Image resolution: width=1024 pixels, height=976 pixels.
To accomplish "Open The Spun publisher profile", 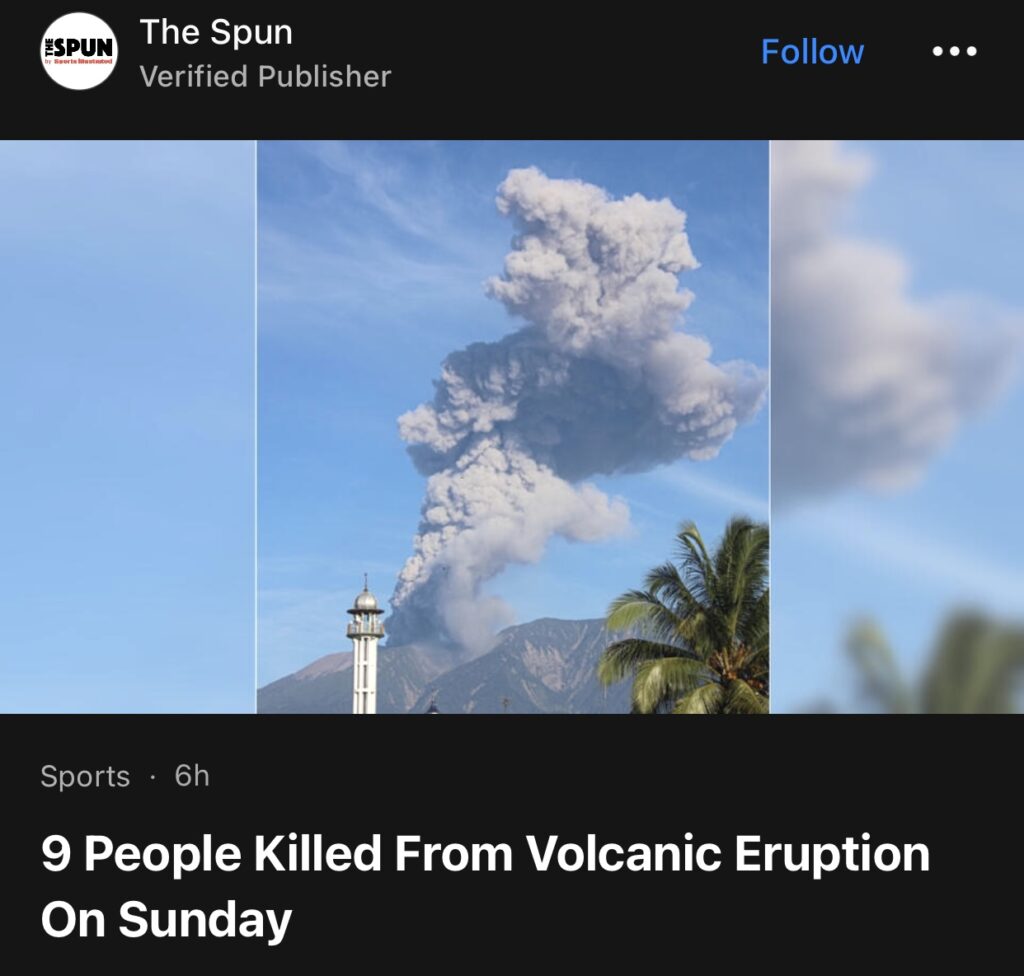I will [216, 33].
